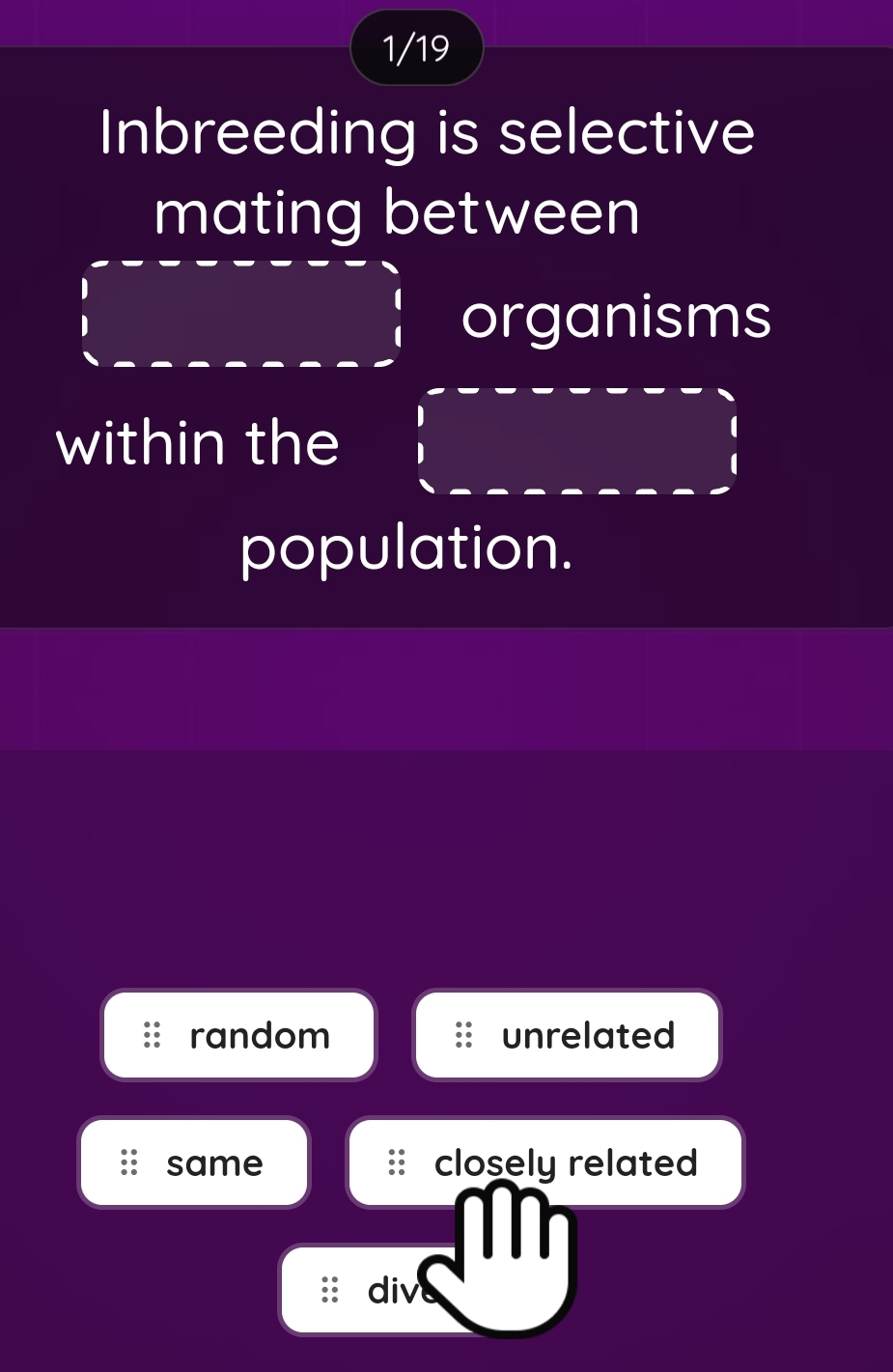This screenshot has height=1372, width=893.
Task: Select the "random" word chip
Action: click(x=238, y=1035)
